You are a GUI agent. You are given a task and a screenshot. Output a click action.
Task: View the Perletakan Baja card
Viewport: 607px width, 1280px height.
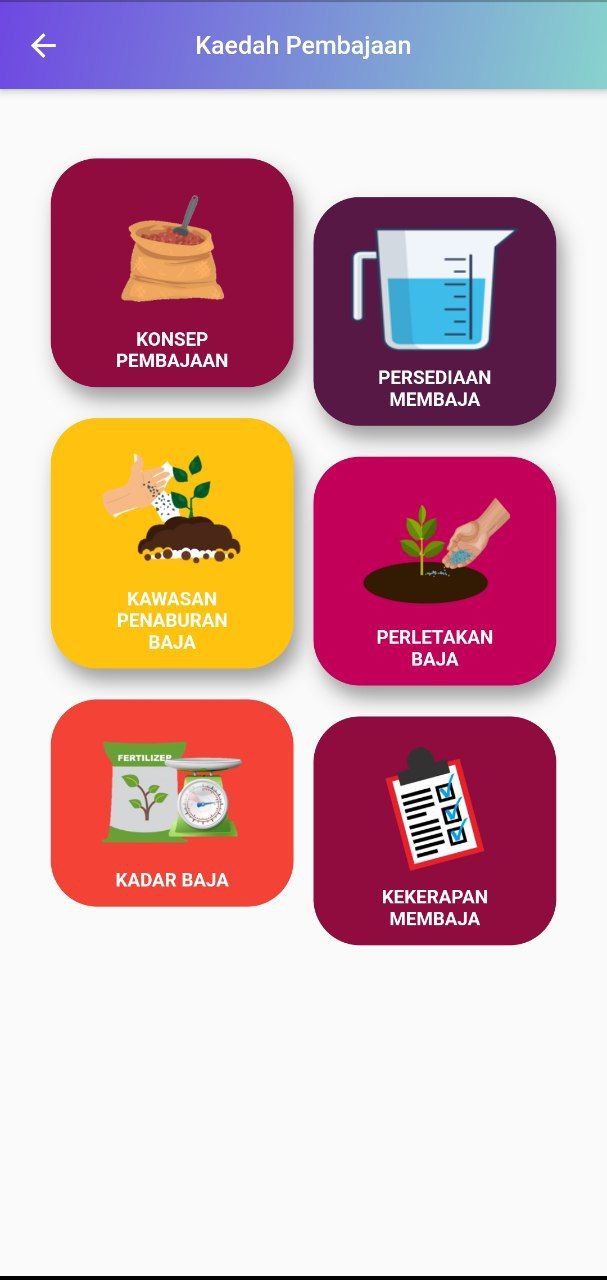point(434,571)
